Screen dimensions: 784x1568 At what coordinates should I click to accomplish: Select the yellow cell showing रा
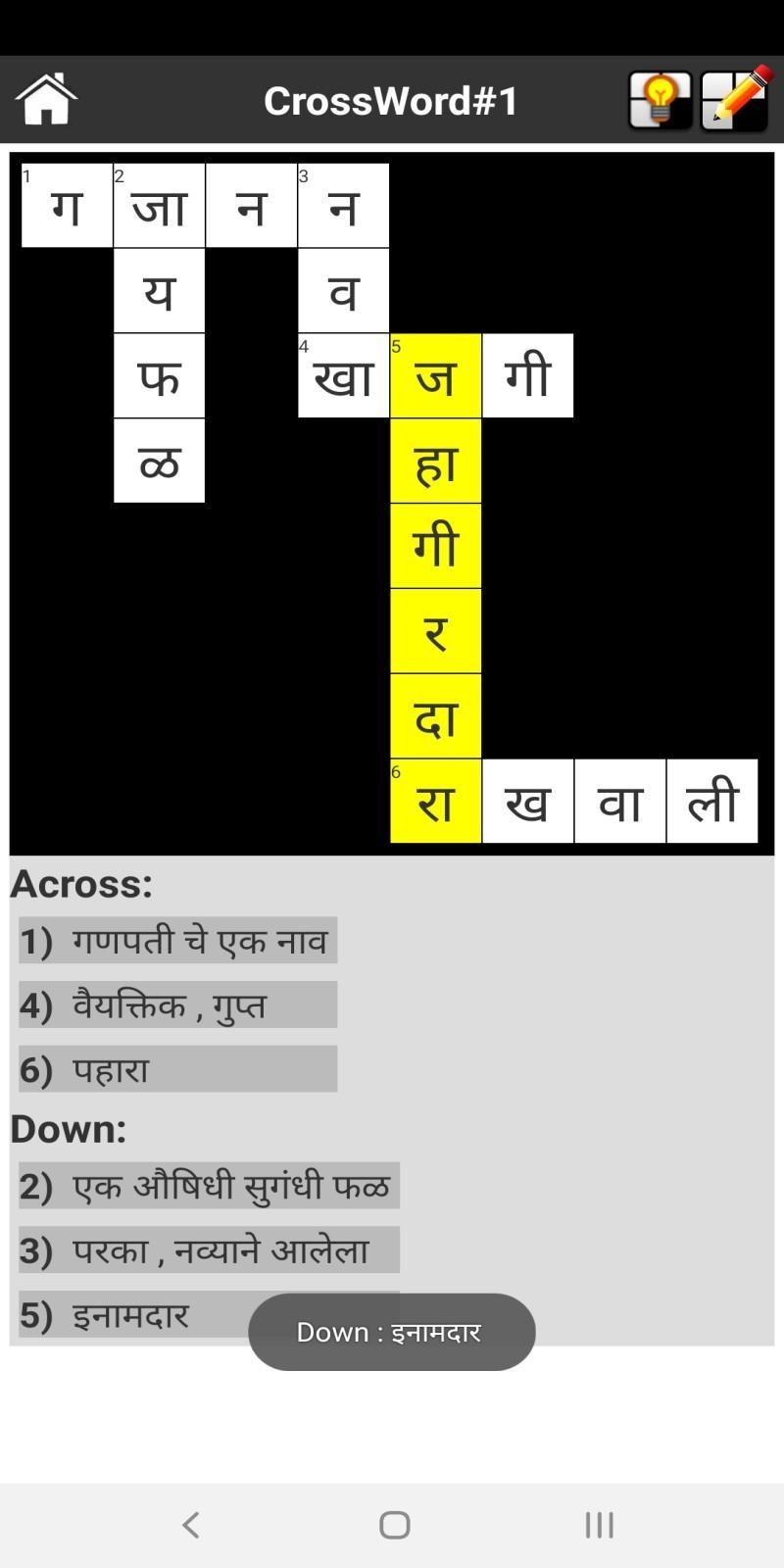[x=435, y=801]
